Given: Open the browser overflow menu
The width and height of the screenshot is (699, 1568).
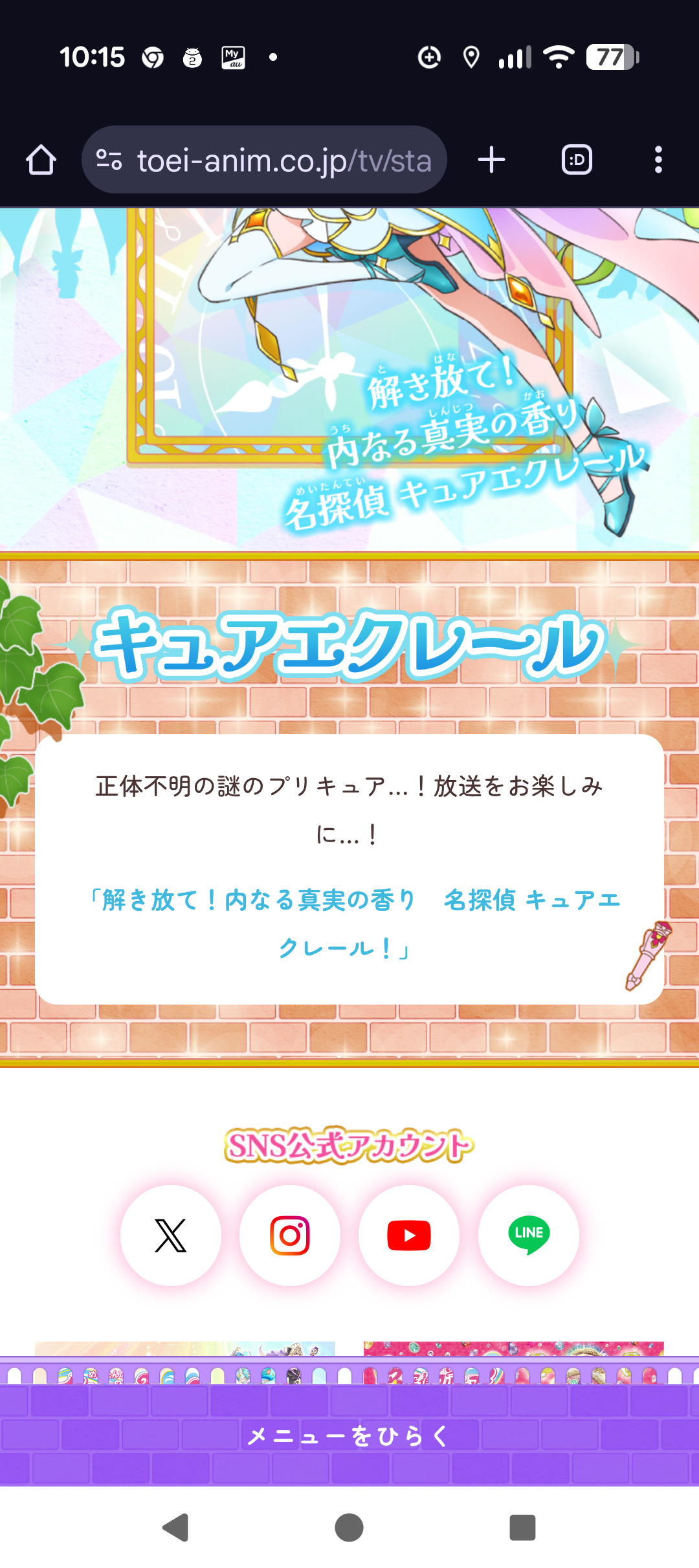Looking at the screenshot, I should coord(658,160).
